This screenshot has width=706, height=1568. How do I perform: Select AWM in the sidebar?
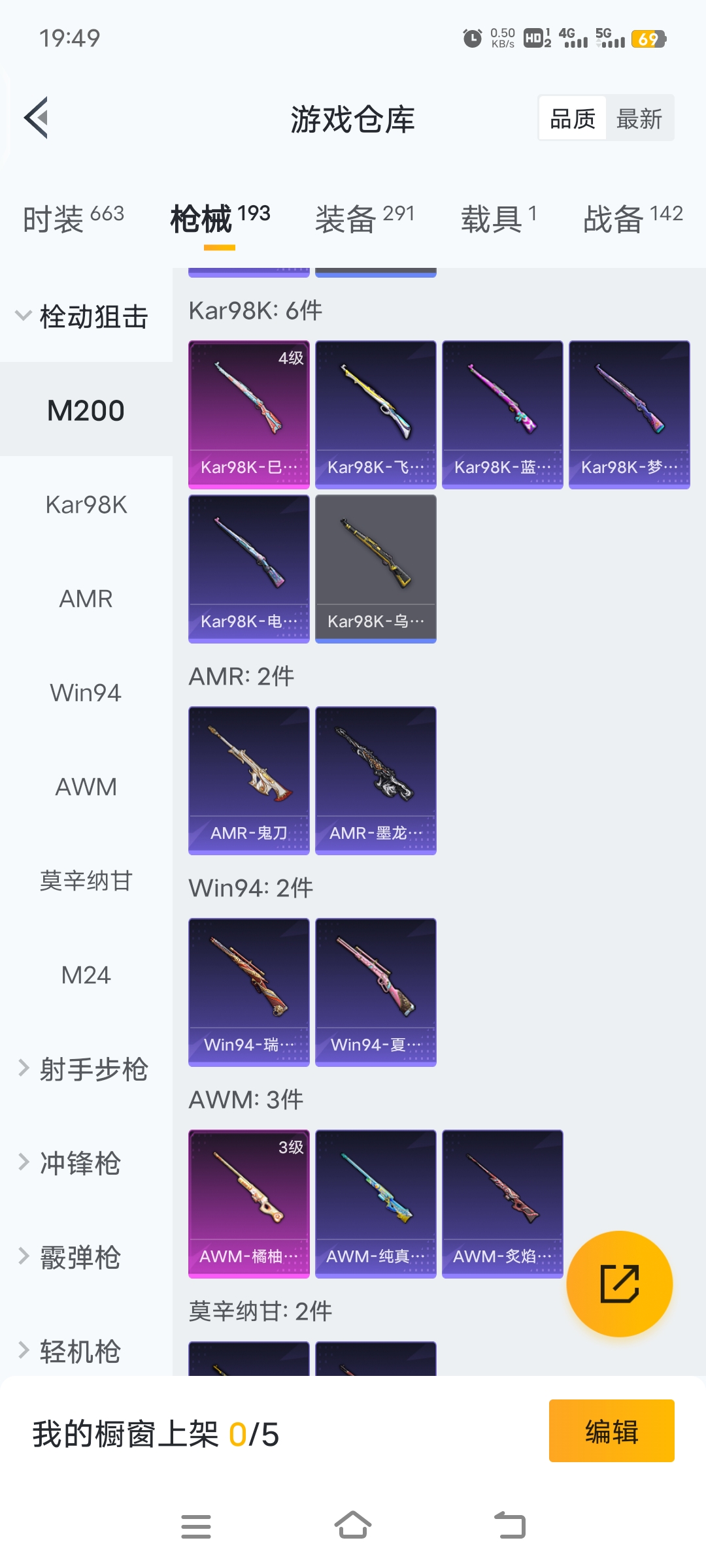click(86, 787)
